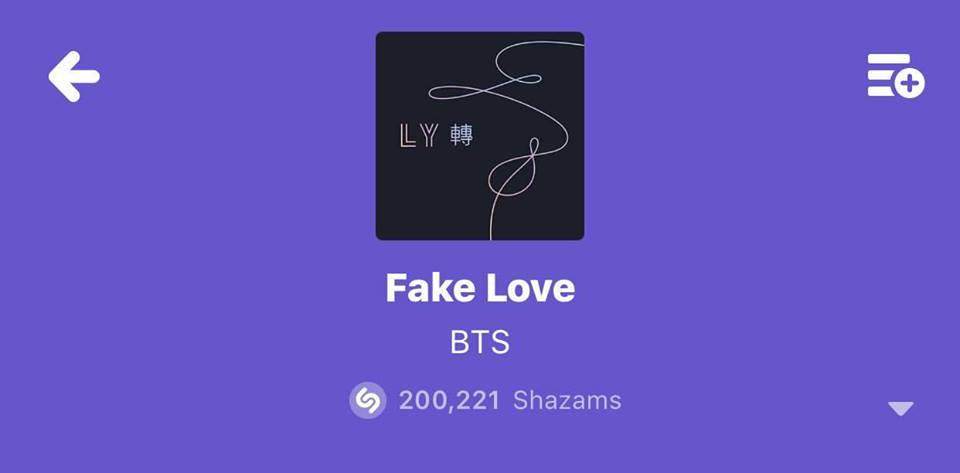960x473 pixels.
Task: Expand details with the down arrow
Action: (900, 408)
